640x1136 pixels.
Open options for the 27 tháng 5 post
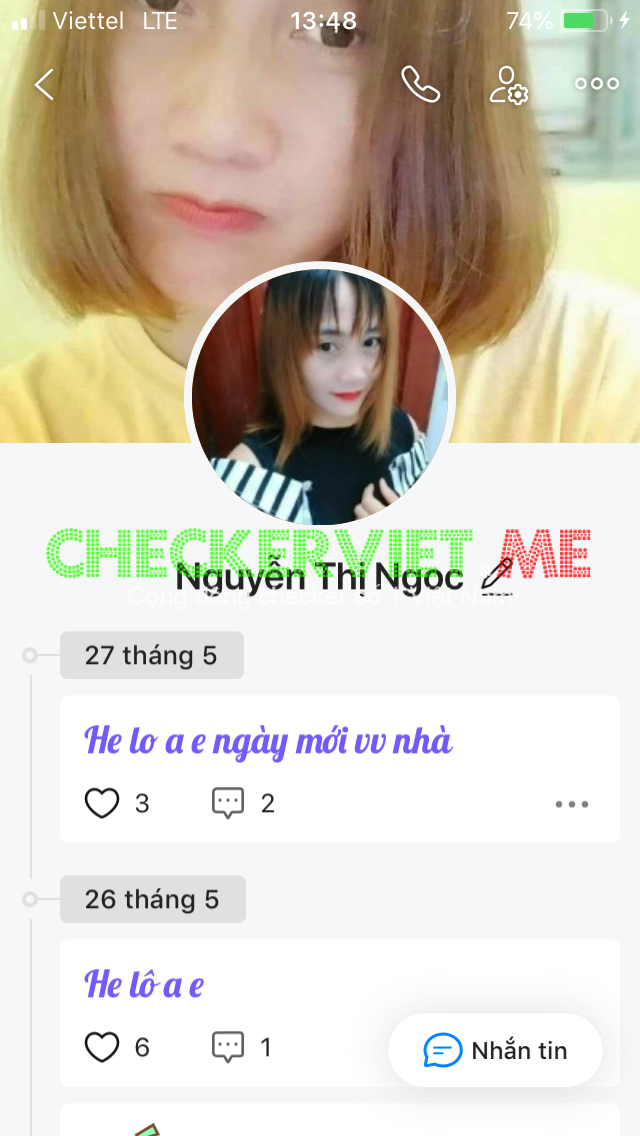572,804
